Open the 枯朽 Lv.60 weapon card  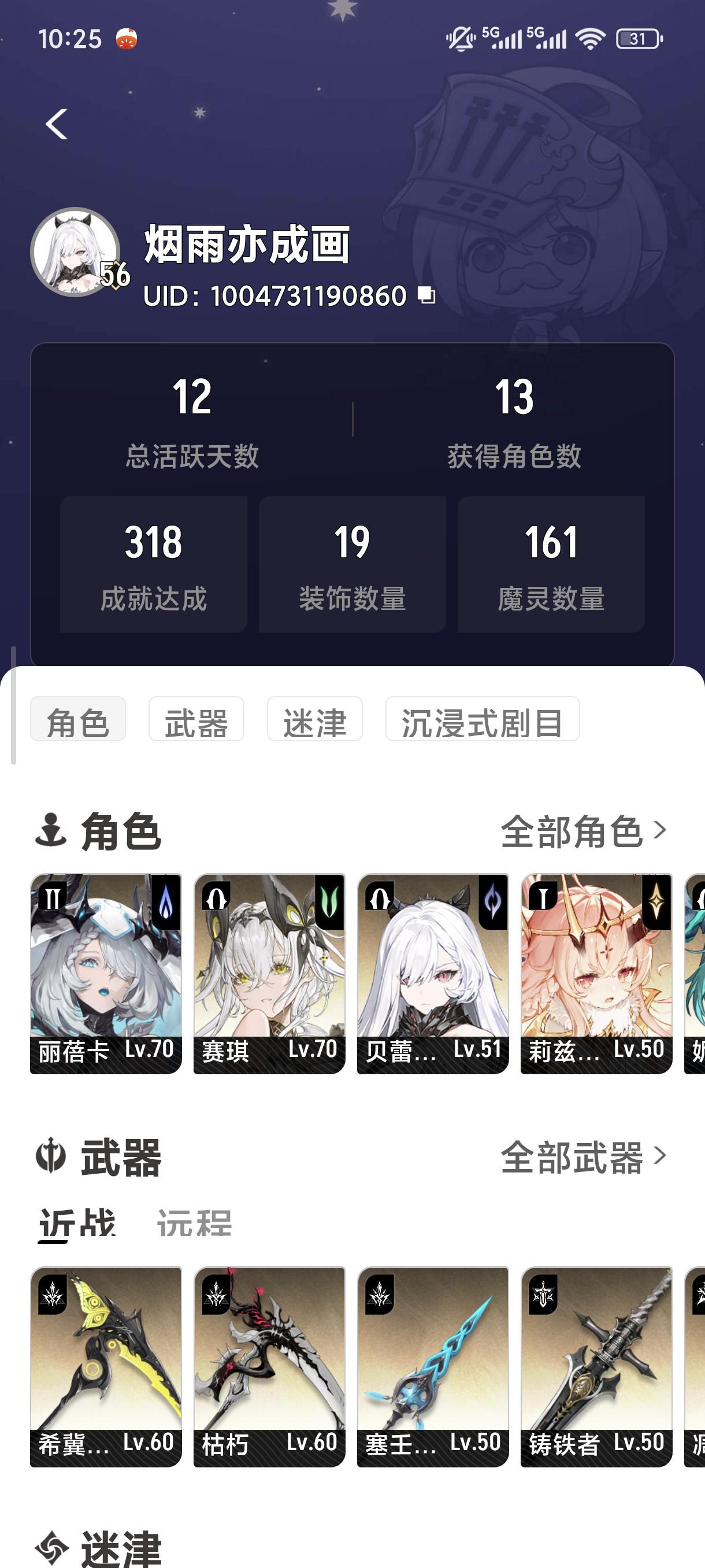pyautogui.click(x=269, y=1366)
